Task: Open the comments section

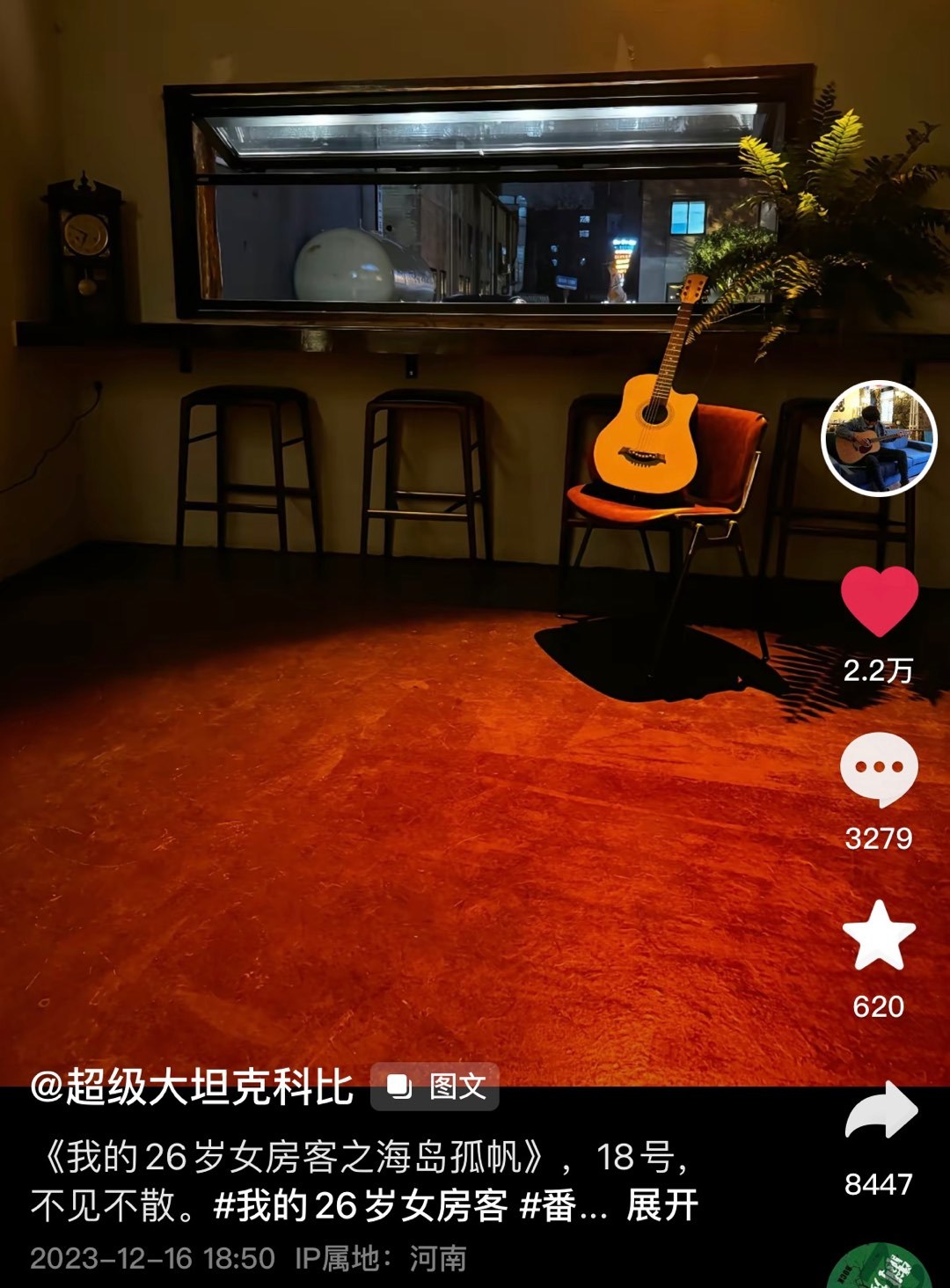Action: [879, 768]
